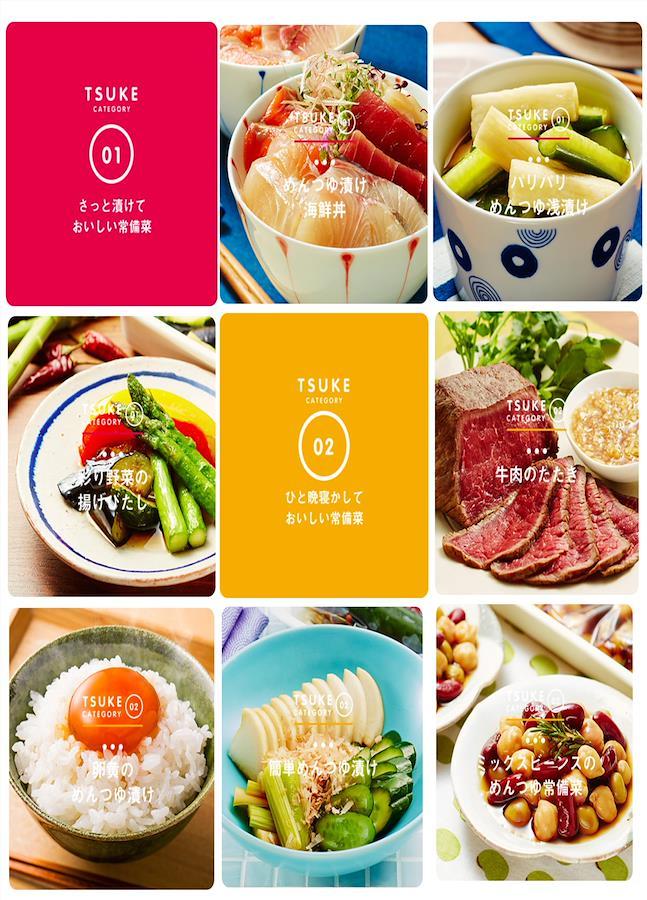Open the パリパリめんつゆ浅漬け recipe
This screenshot has width=647, height=900.
tap(537, 163)
